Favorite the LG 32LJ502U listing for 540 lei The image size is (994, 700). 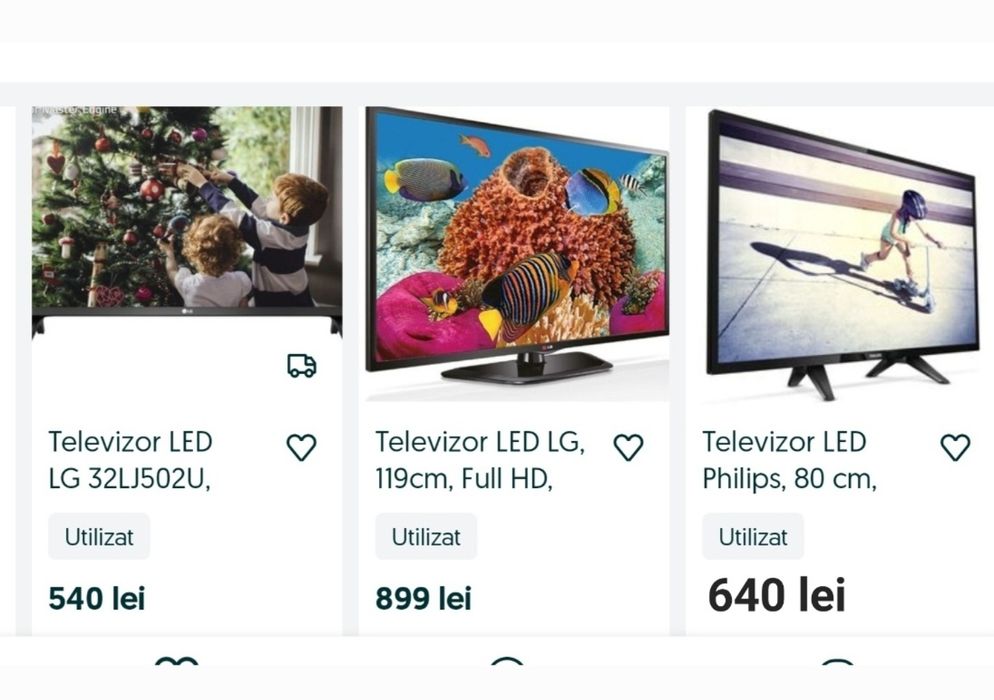(301, 448)
